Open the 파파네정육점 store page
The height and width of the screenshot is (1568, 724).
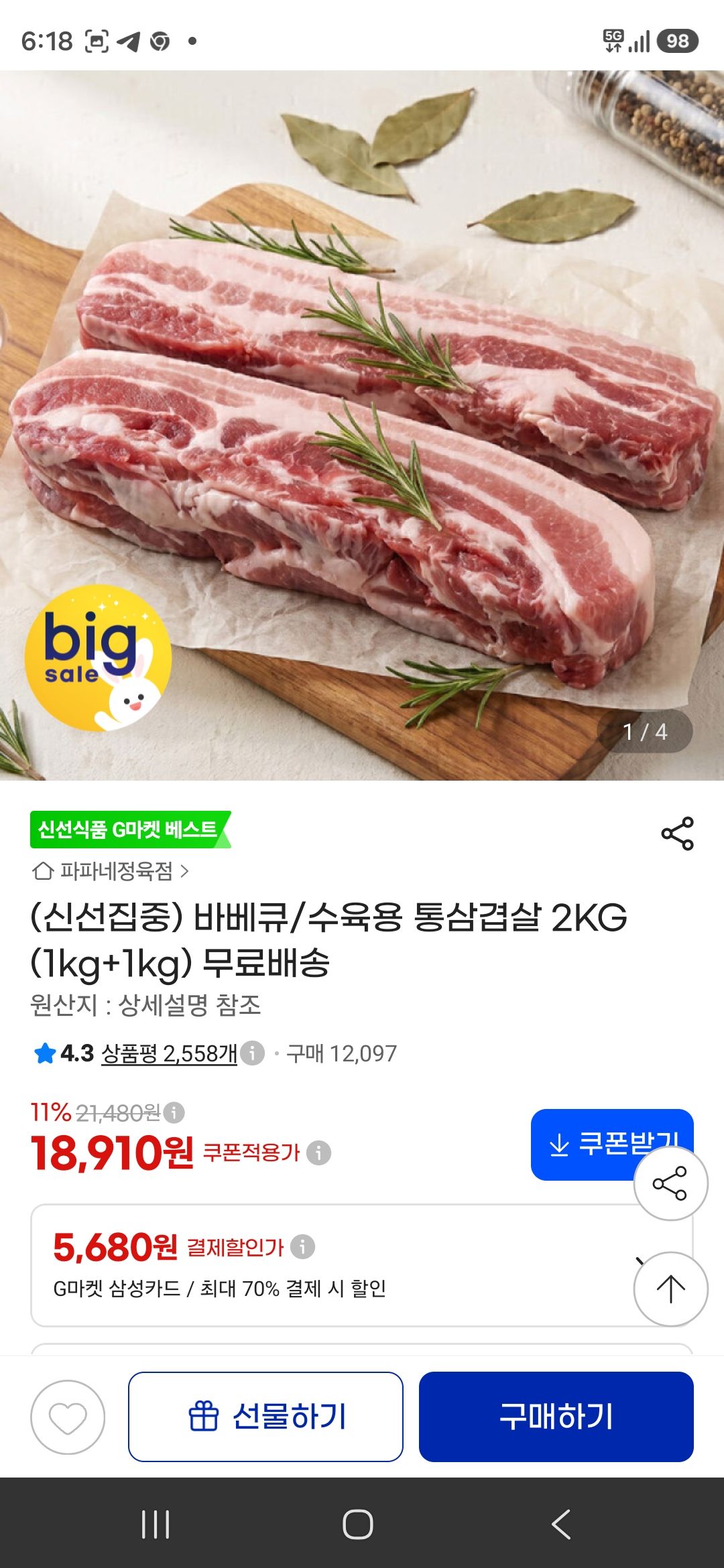(111, 870)
